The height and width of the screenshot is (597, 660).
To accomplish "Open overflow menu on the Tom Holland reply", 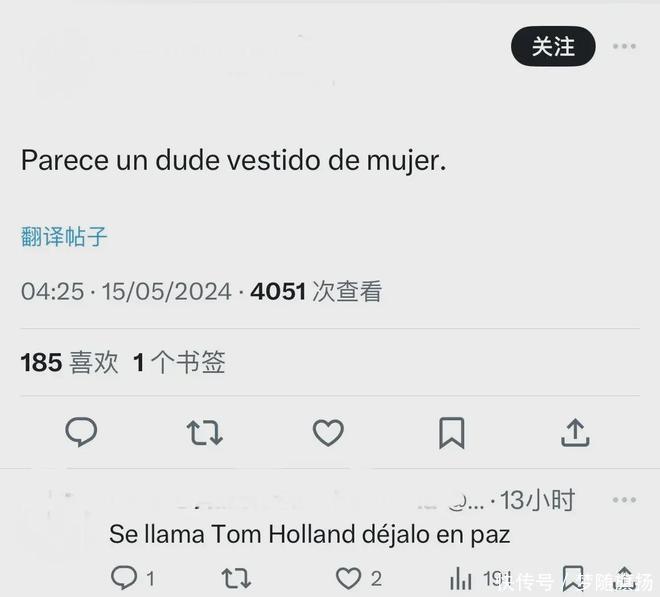I will (x=624, y=499).
